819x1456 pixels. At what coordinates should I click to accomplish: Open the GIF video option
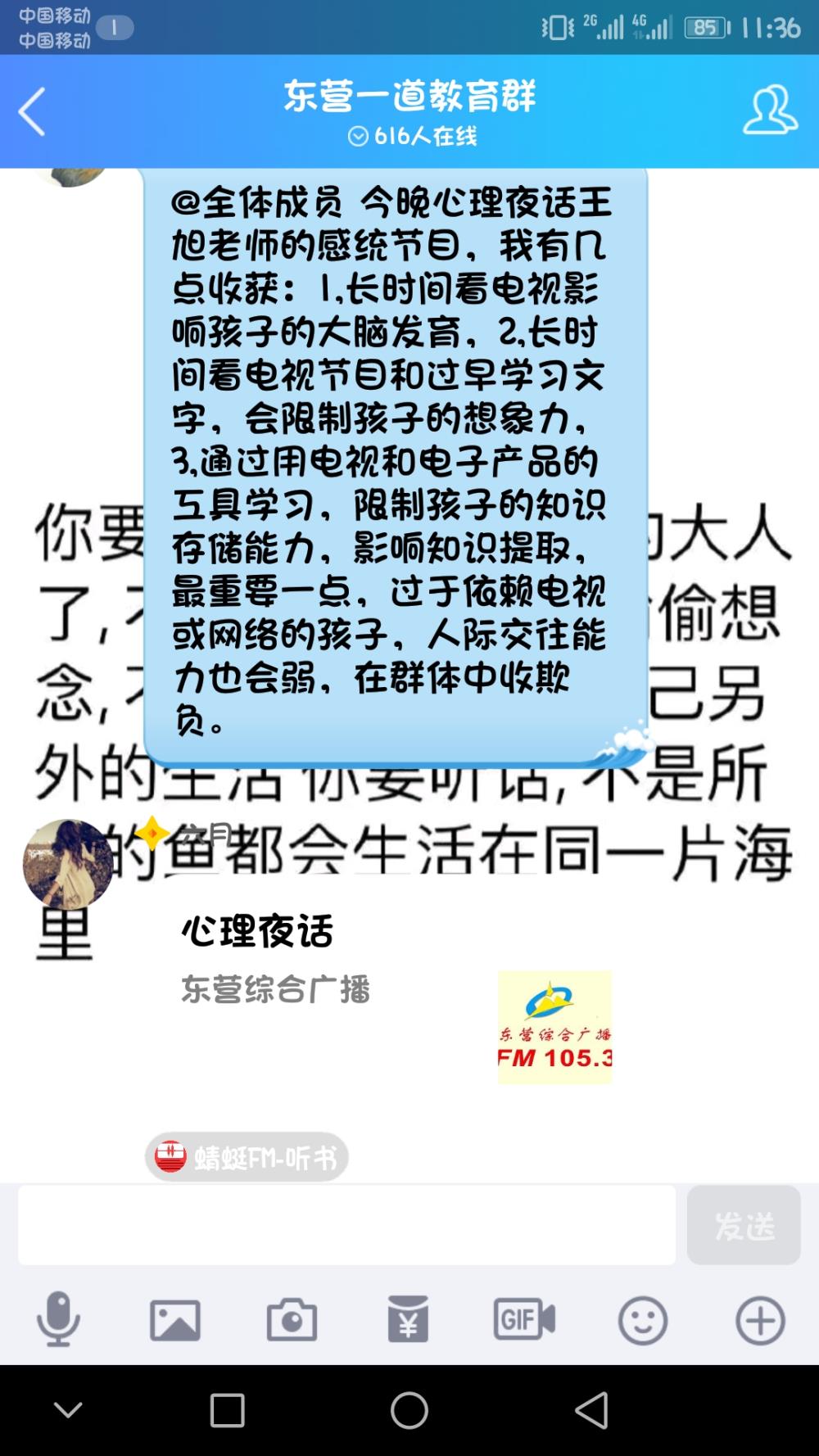click(x=524, y=1319)
